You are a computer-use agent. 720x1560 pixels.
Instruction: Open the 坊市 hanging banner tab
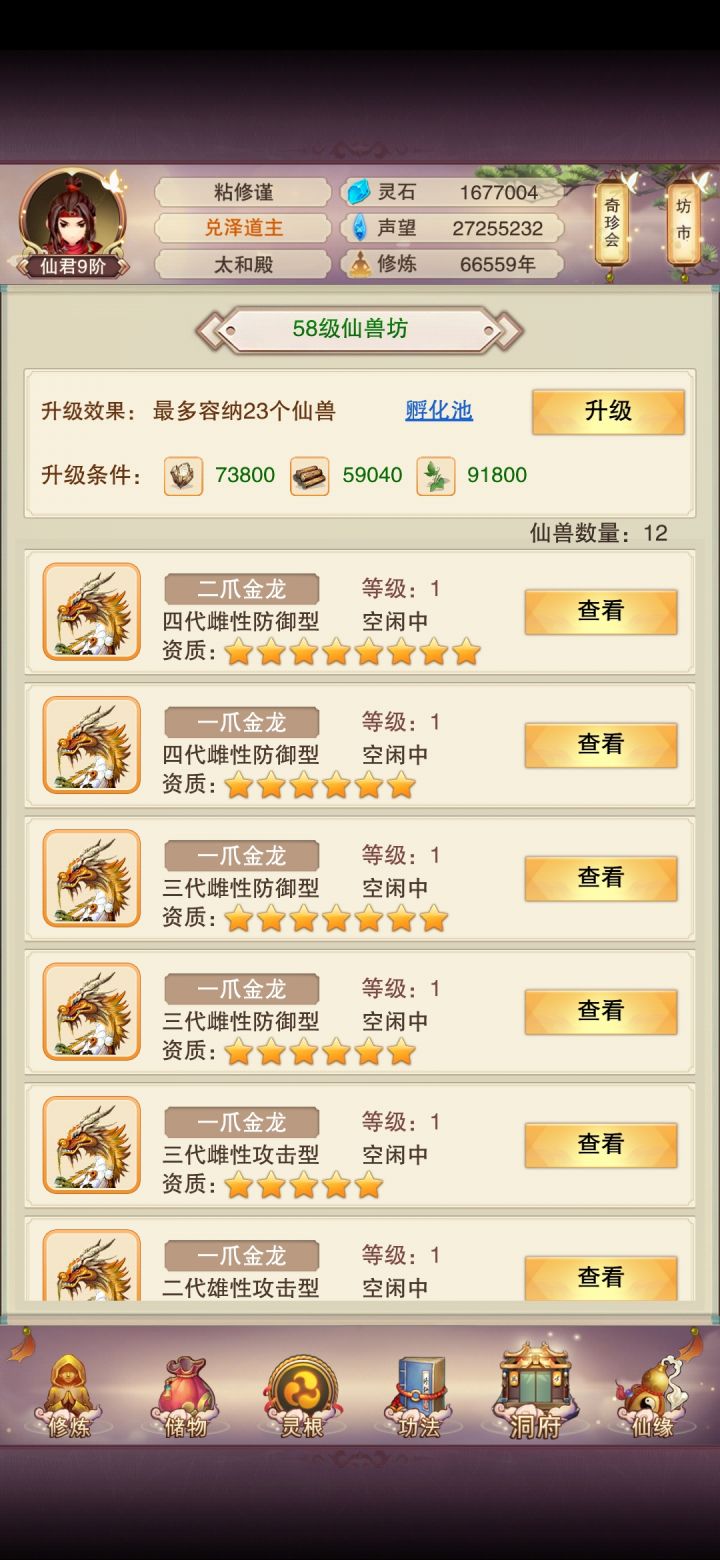(x=684, y=220)
